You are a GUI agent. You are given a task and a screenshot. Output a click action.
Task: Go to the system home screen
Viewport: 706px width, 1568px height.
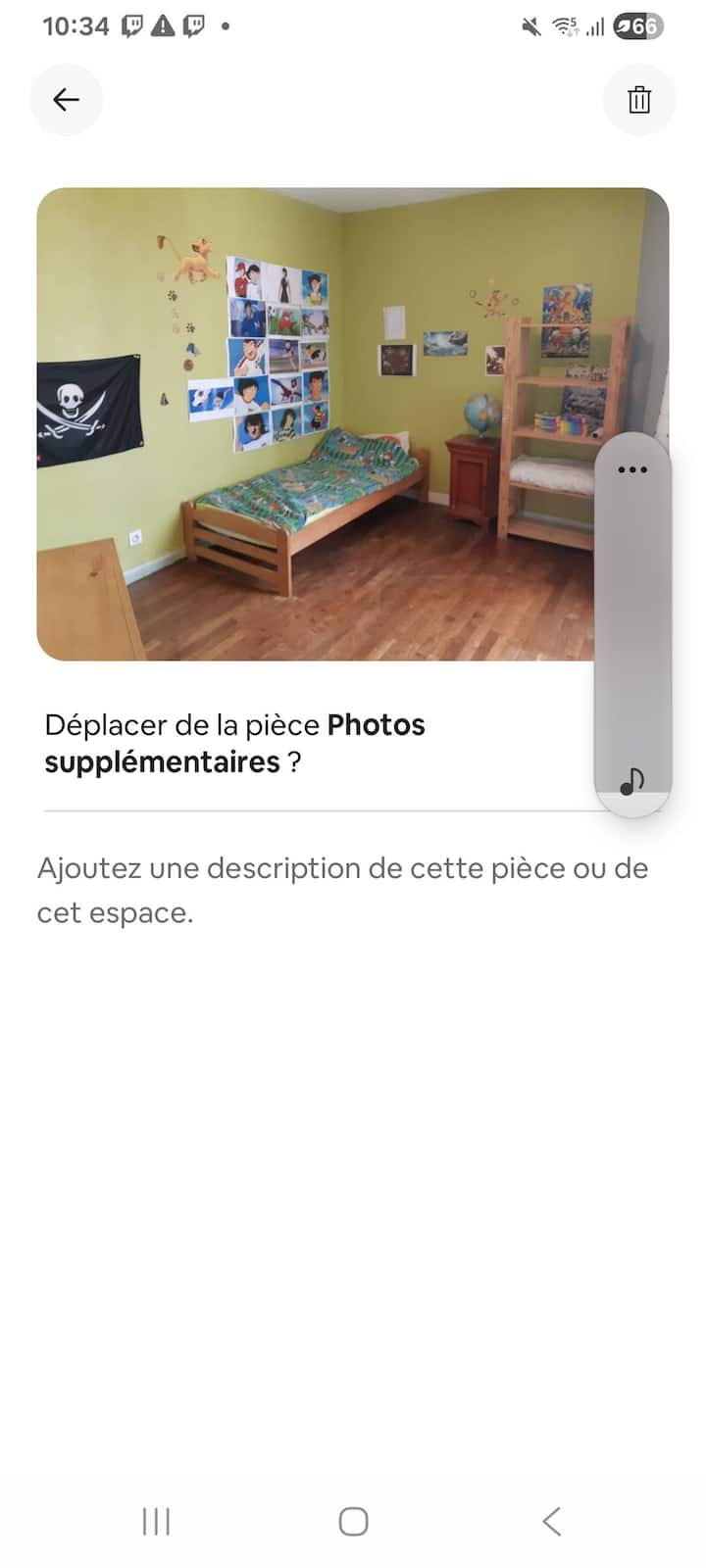353,1521
